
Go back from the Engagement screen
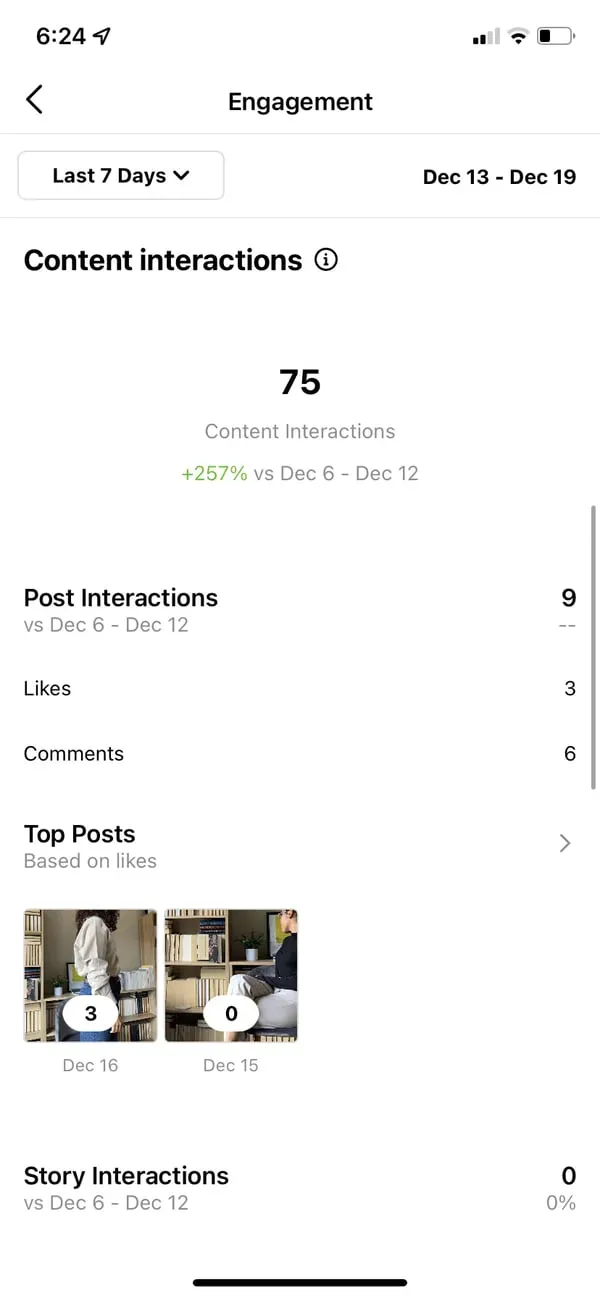pyautogui.click(x=34, y=100)
